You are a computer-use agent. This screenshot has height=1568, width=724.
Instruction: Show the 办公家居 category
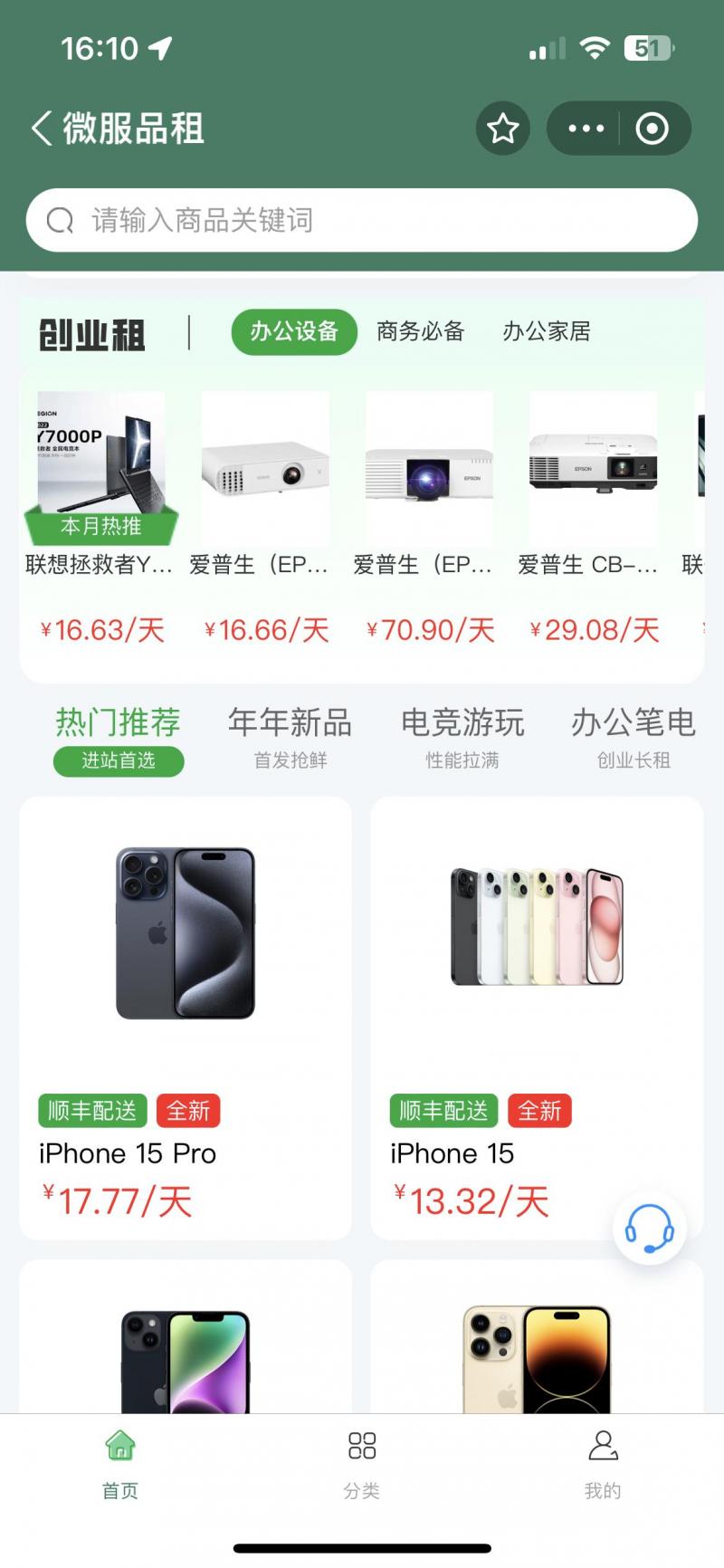[547, 331]
